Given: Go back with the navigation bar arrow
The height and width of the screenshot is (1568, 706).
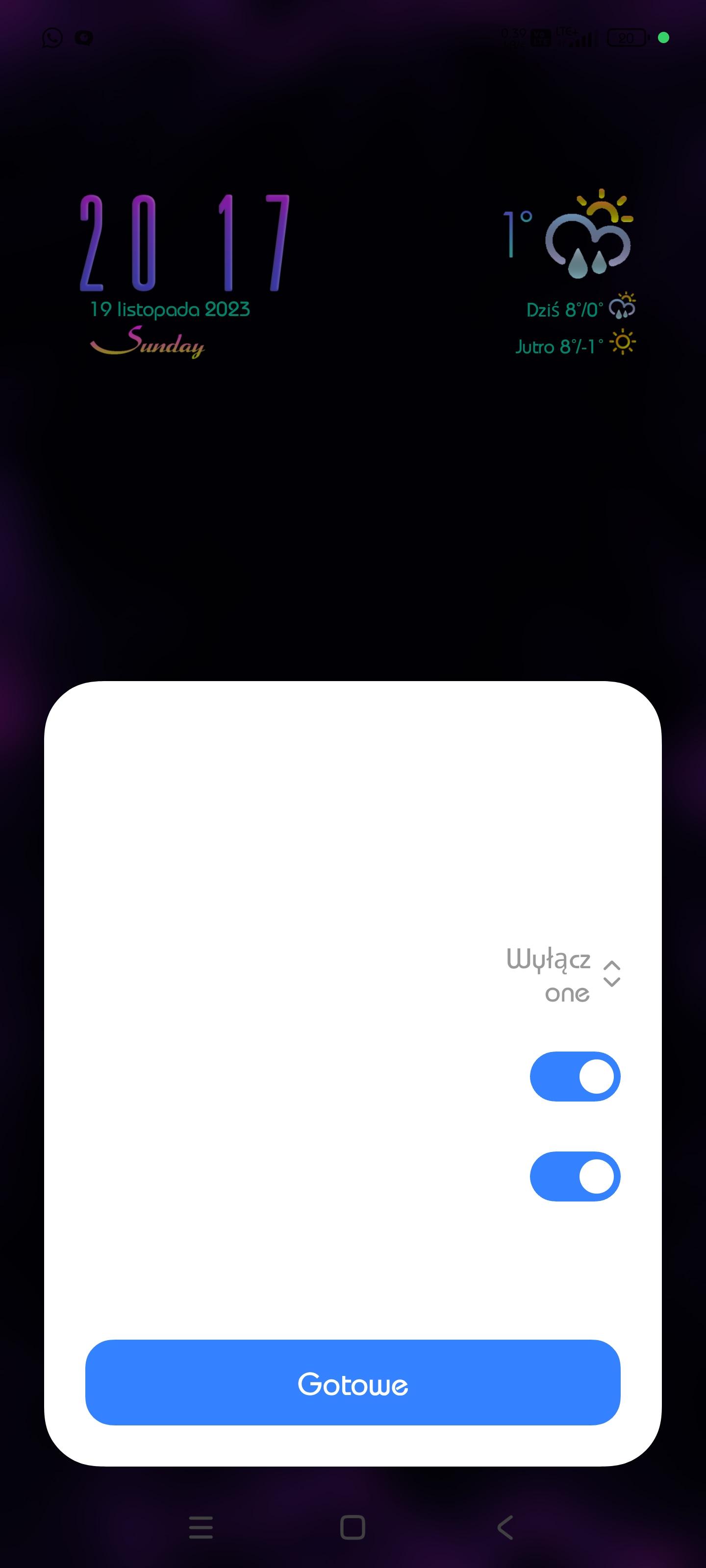Looking at the screenshot, I should (x=505, y=1527).
